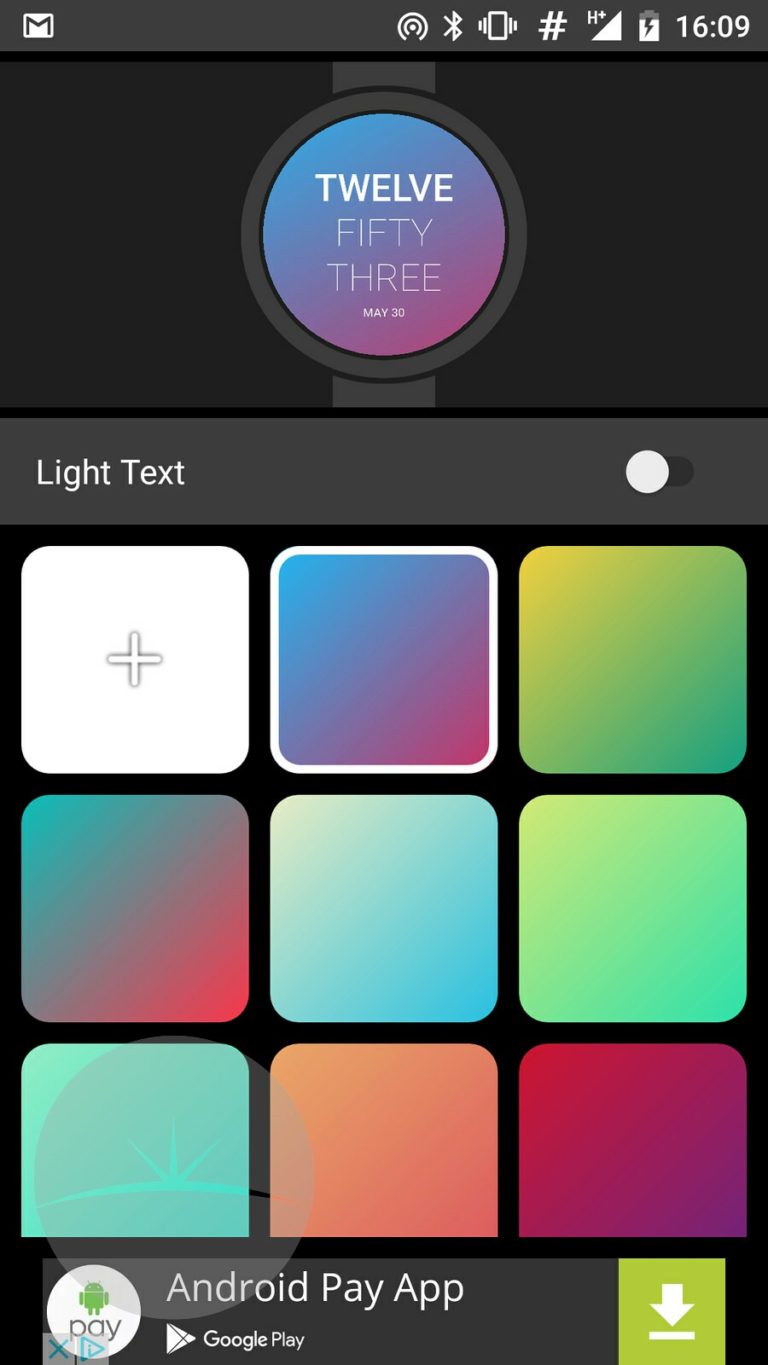This screenshot has width=768, height=1365.
Task: Add a custom gradient with the plus tile
Action: 135,659
